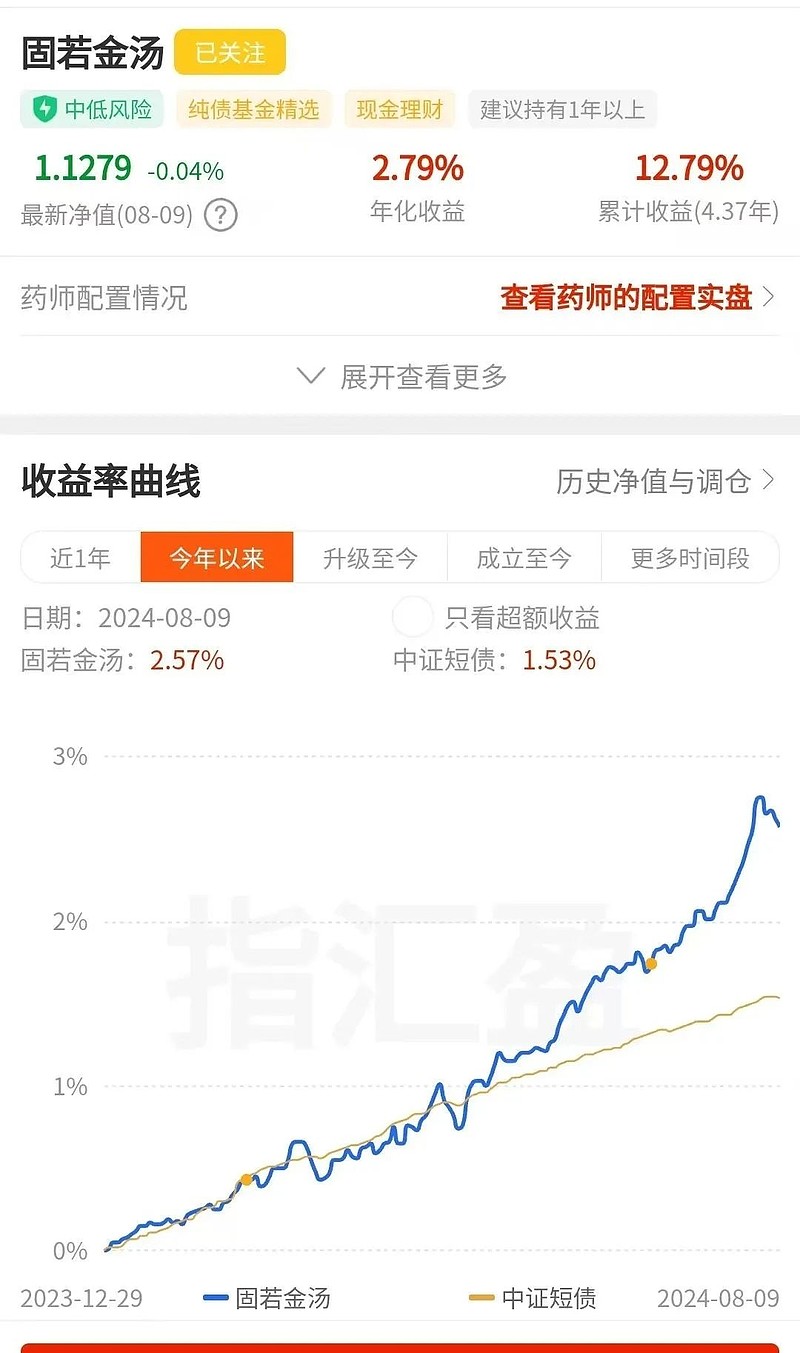Switch to the 升级至今 tab
800x1353 pixels.
click(x=370, y=557)
